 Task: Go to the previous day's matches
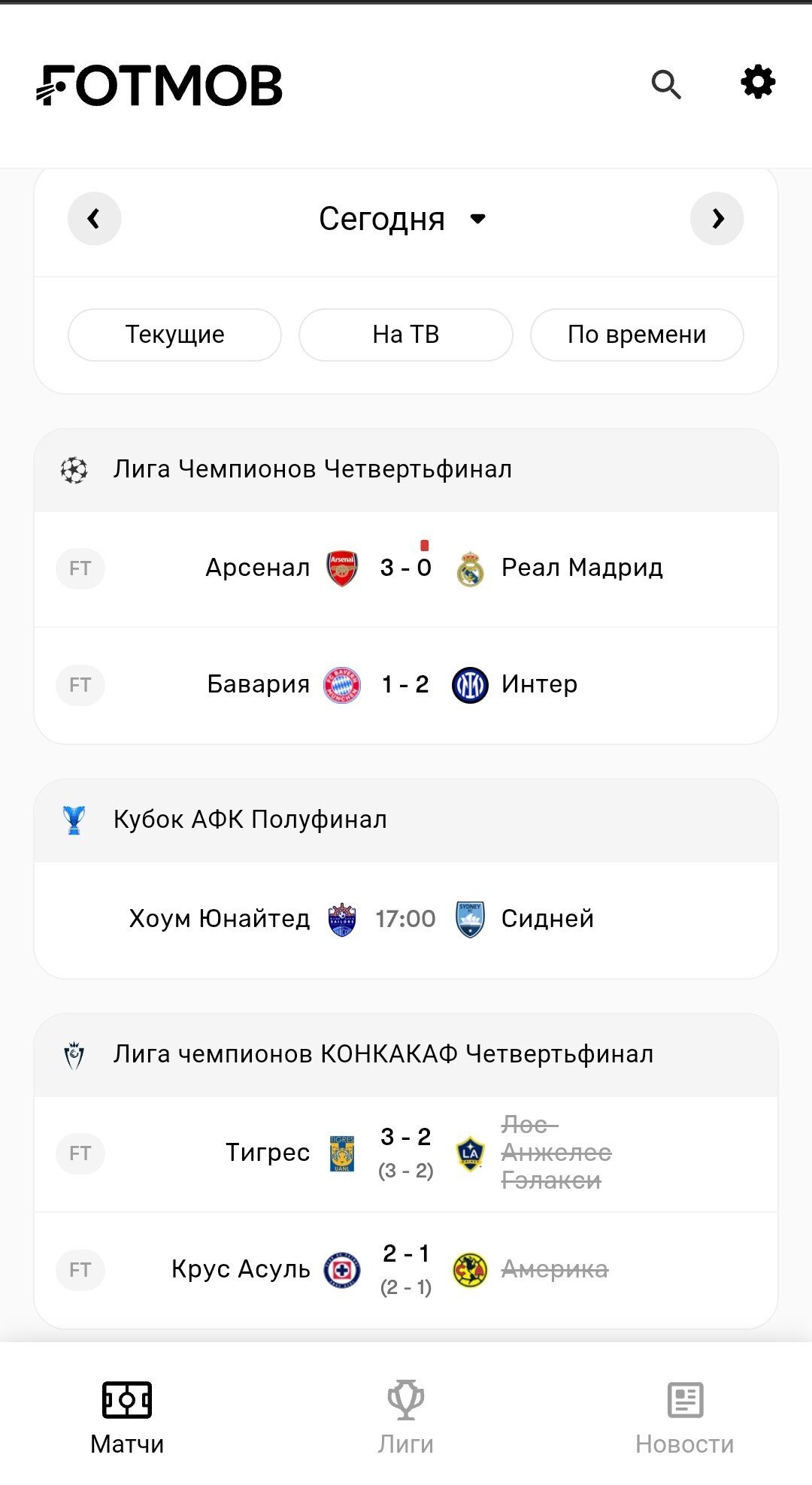(94, 218)
